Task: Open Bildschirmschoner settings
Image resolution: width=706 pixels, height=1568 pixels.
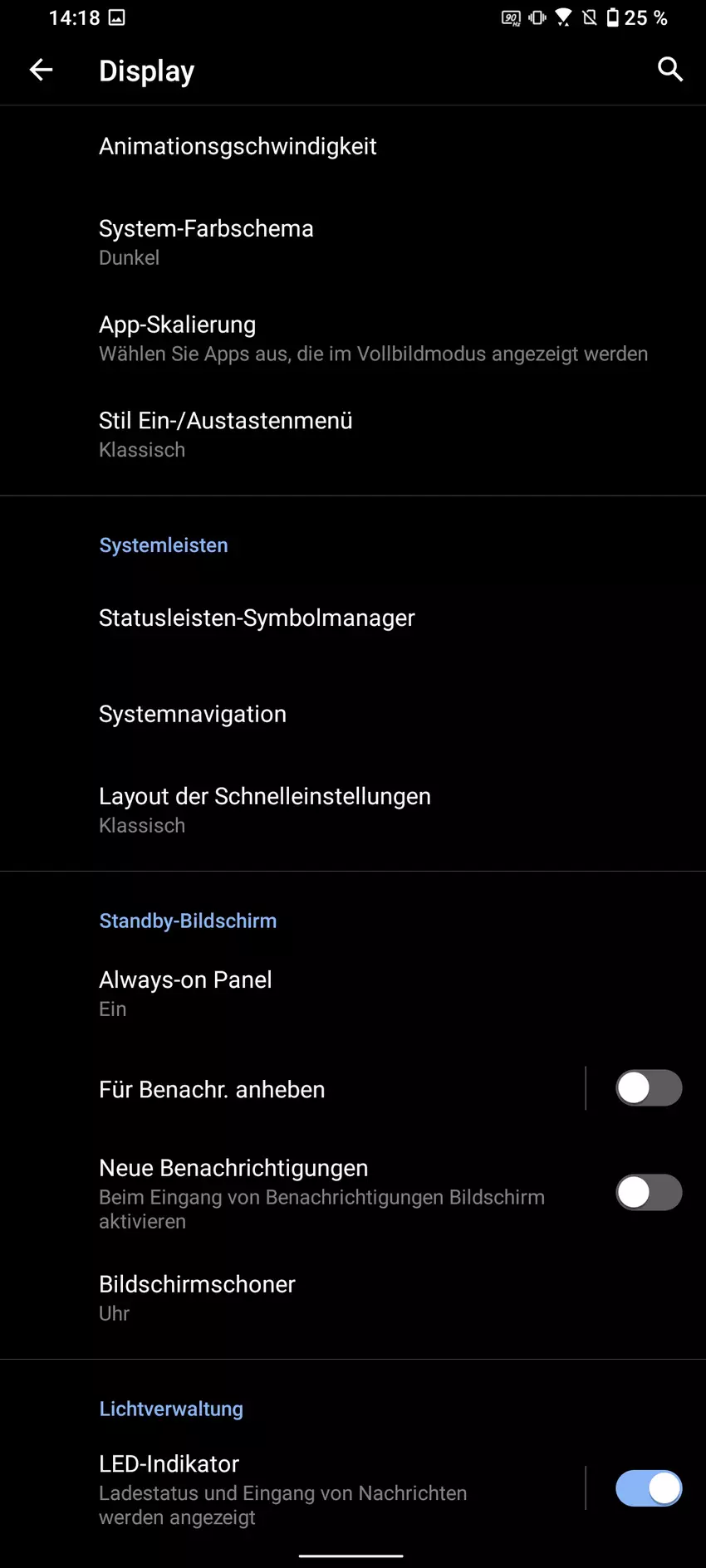Action: [x=197, y=1297]
